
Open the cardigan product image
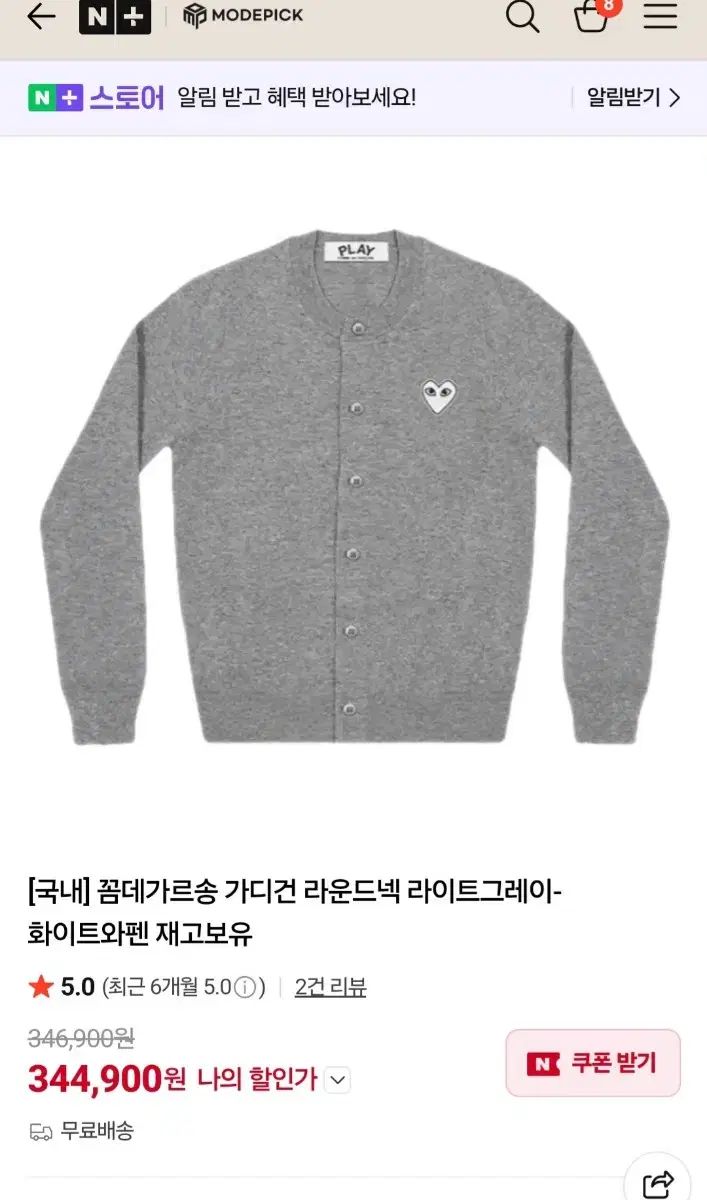[354, 487]
